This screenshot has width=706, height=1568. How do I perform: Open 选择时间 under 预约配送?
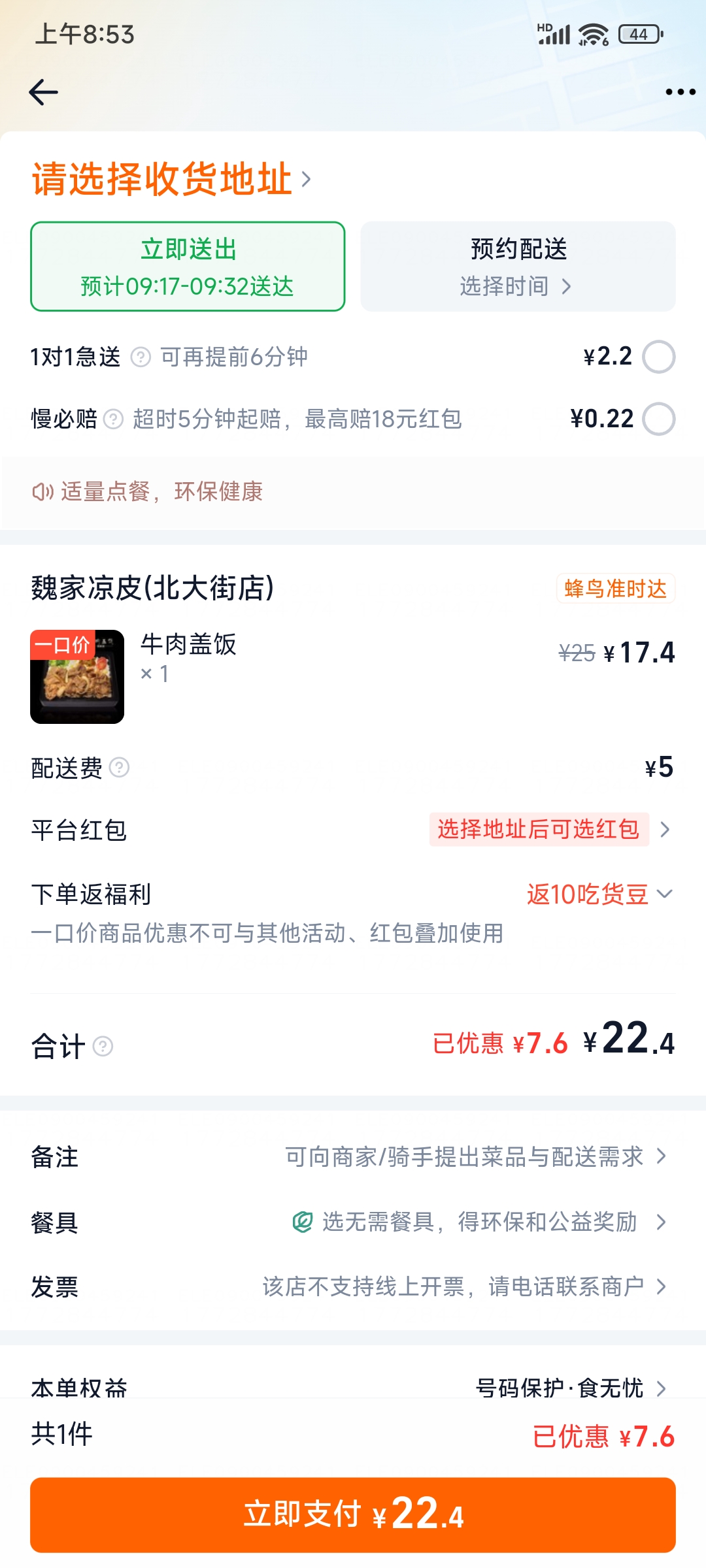(517, 286)
